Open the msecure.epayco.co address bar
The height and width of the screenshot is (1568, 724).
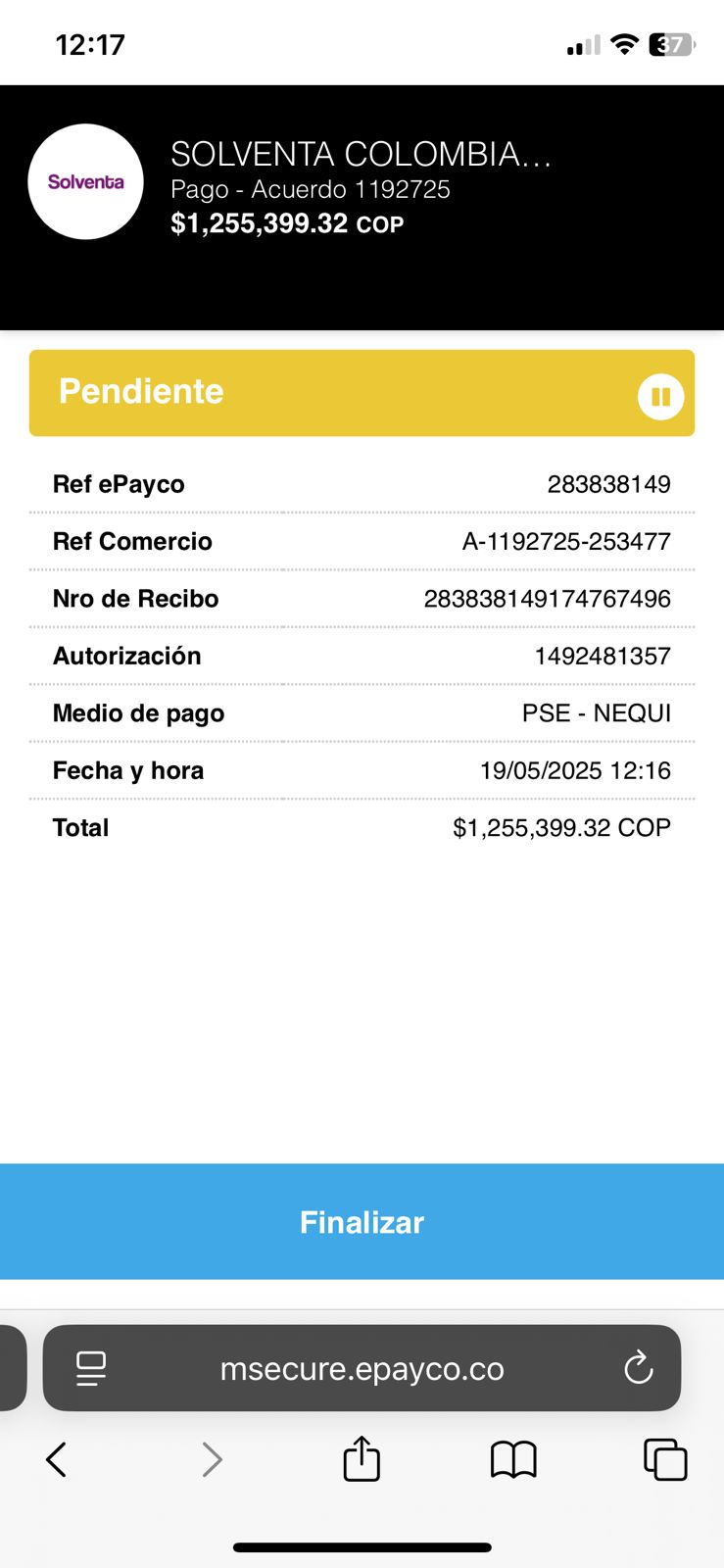362,1369
